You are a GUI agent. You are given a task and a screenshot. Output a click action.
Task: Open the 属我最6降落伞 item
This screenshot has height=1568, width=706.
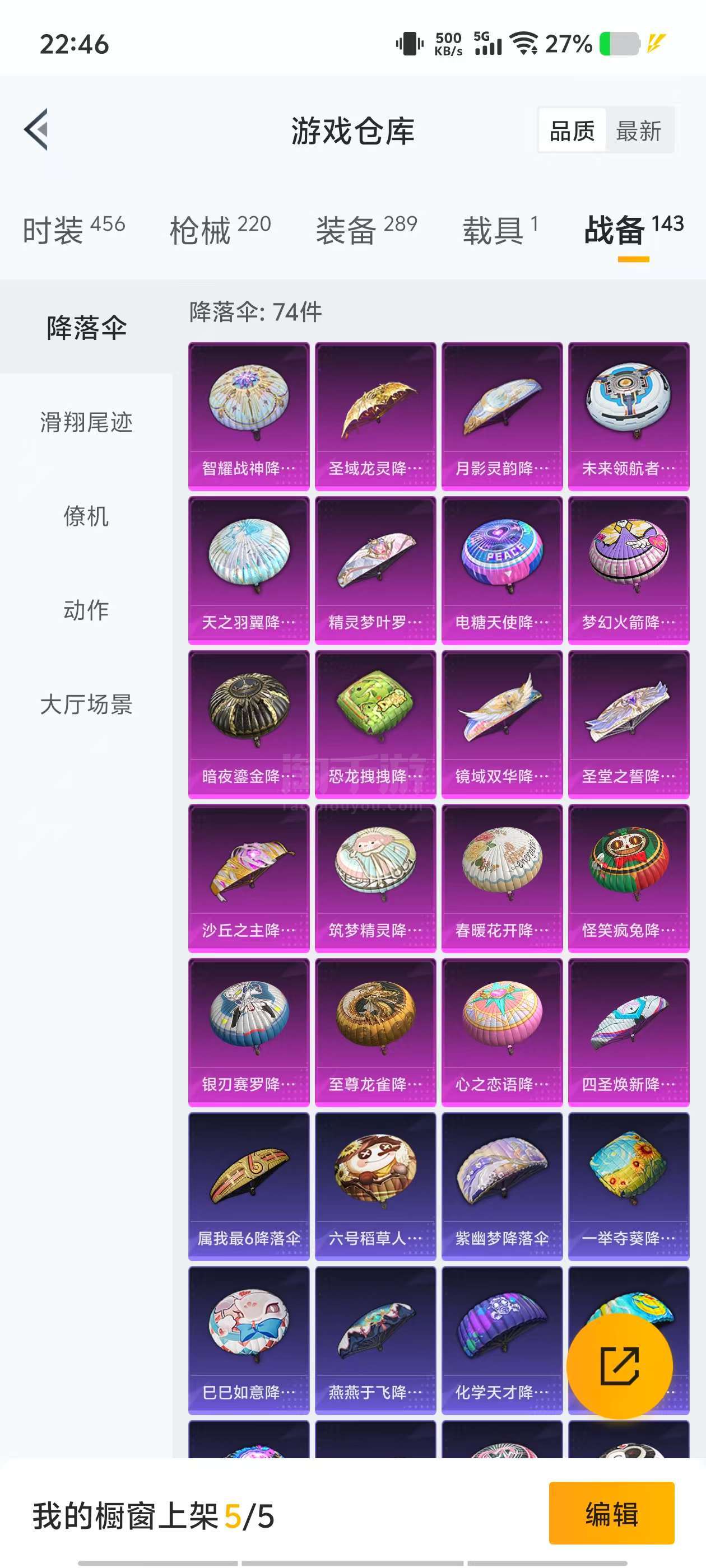coord(249,1186)
